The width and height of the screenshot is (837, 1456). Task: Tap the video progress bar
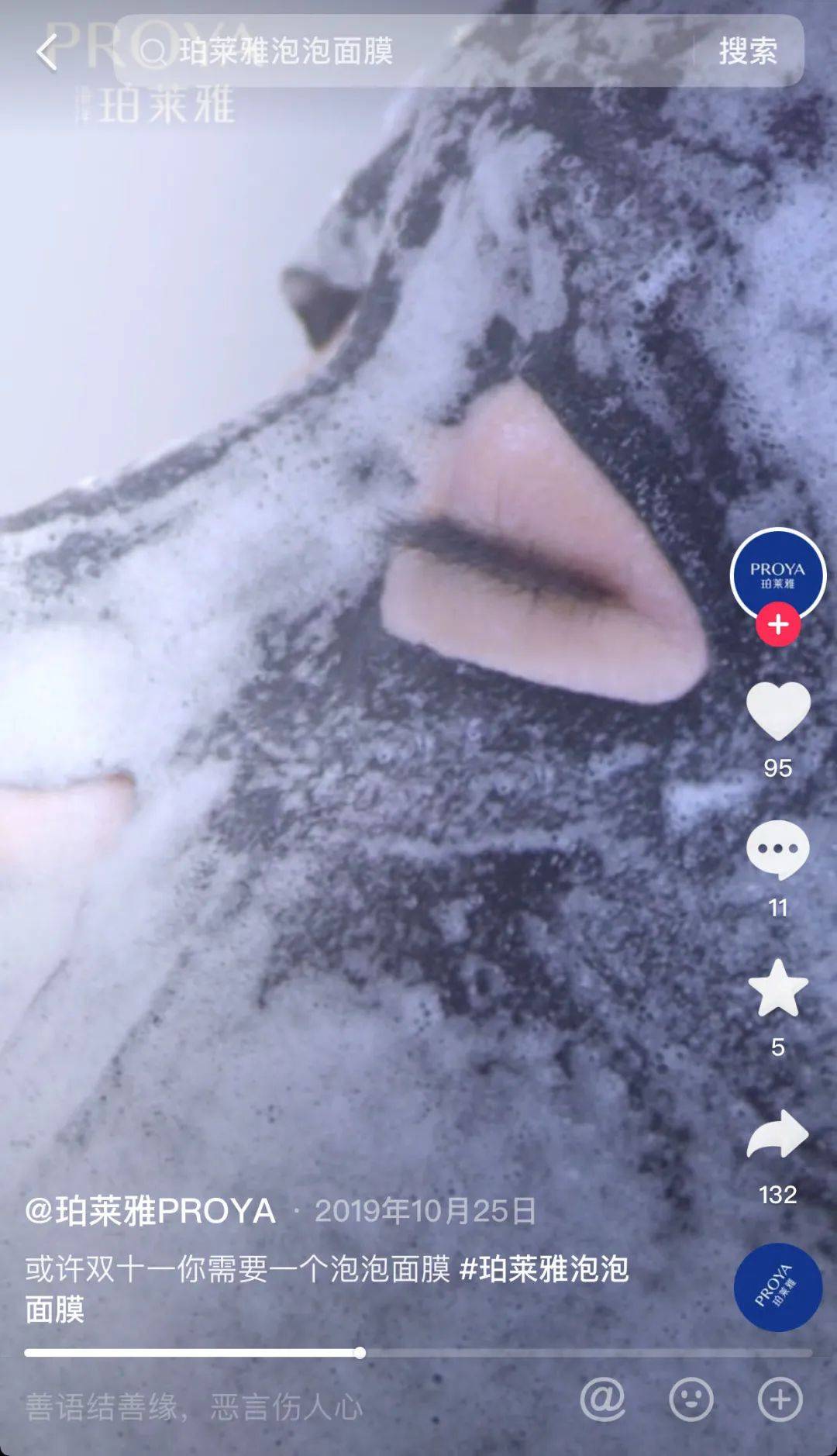tap(418, 1353)
